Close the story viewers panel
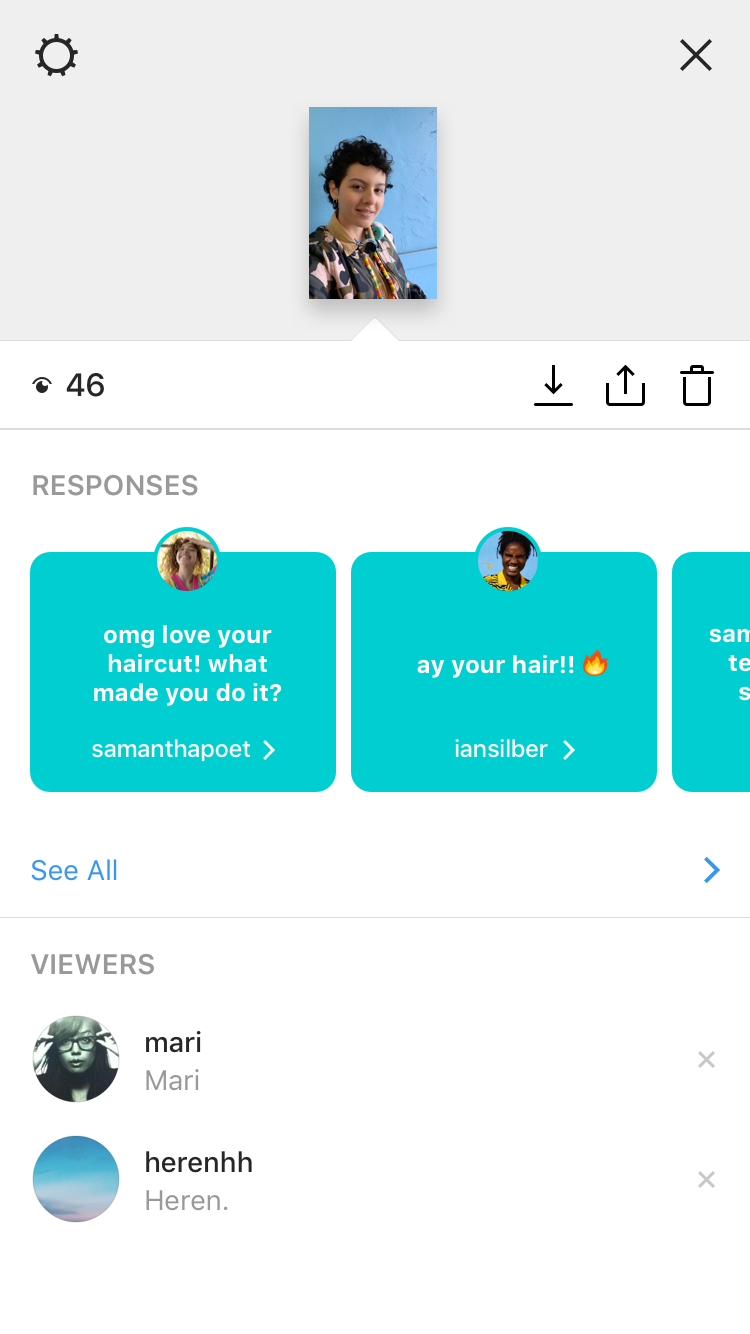Viewport: 750px width, 1334px height. pos(695,56)
